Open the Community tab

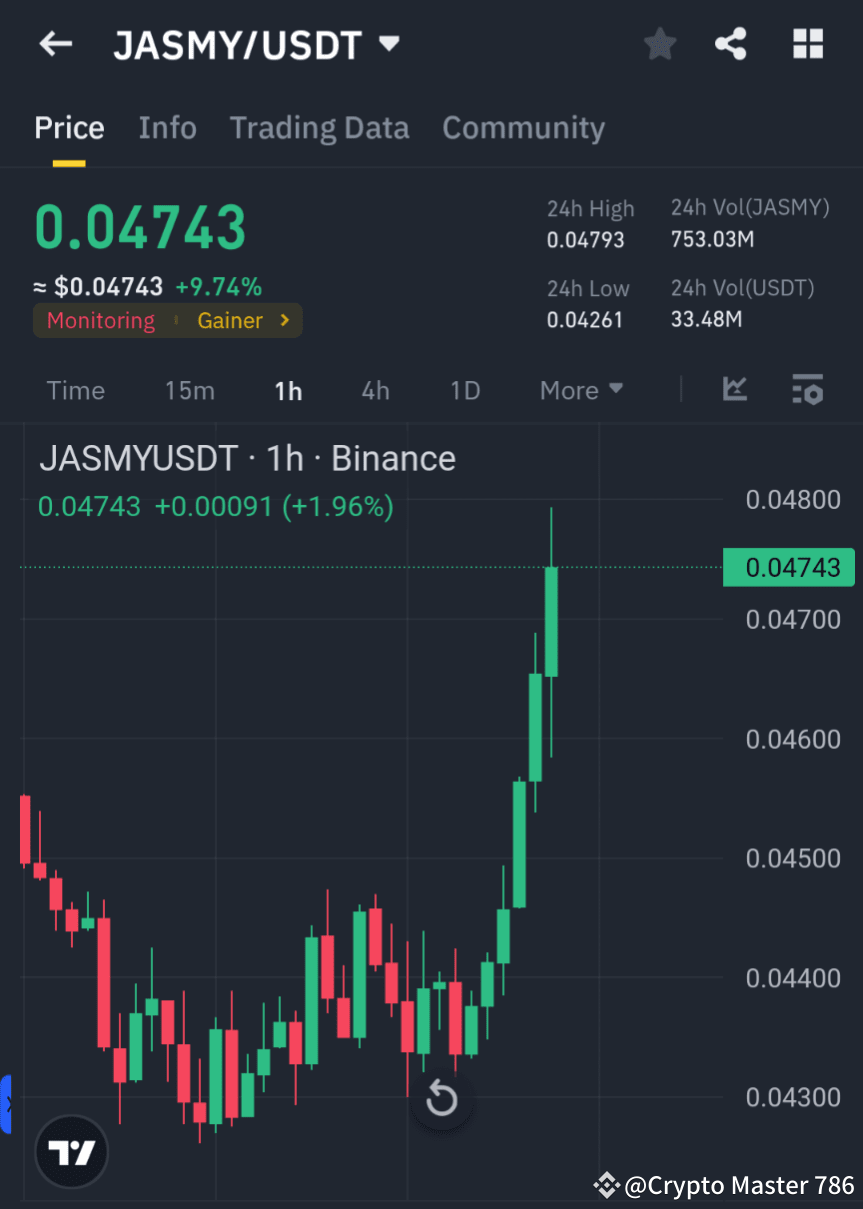pos(523,128)
